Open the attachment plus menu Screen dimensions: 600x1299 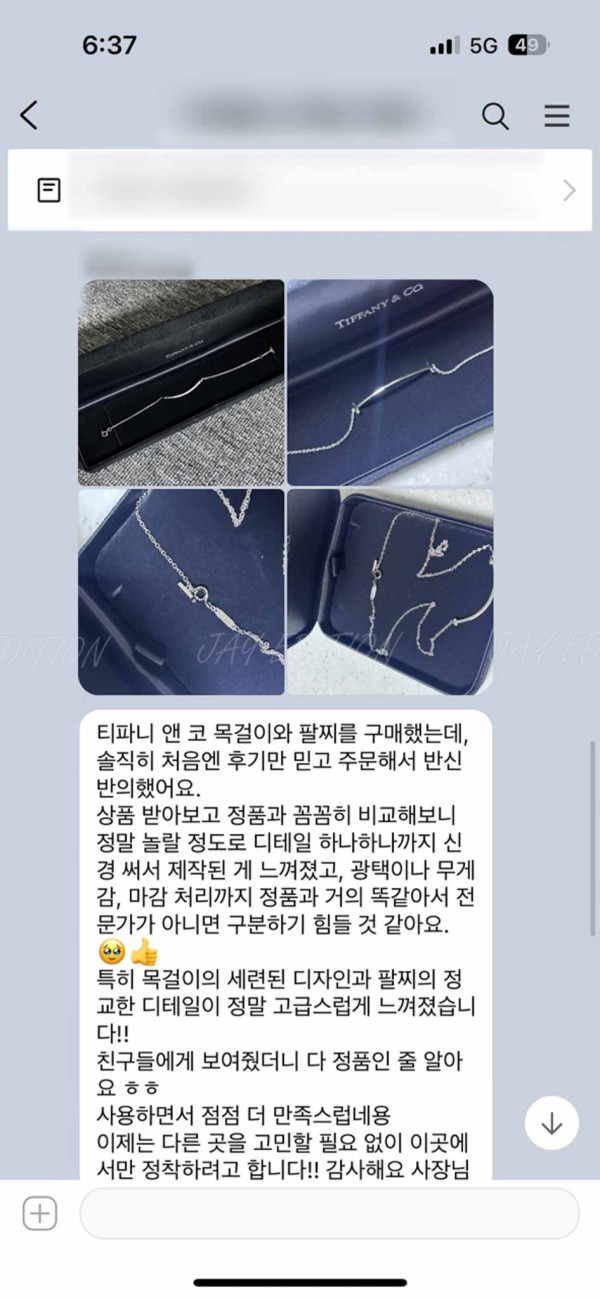coord(40,1214)
